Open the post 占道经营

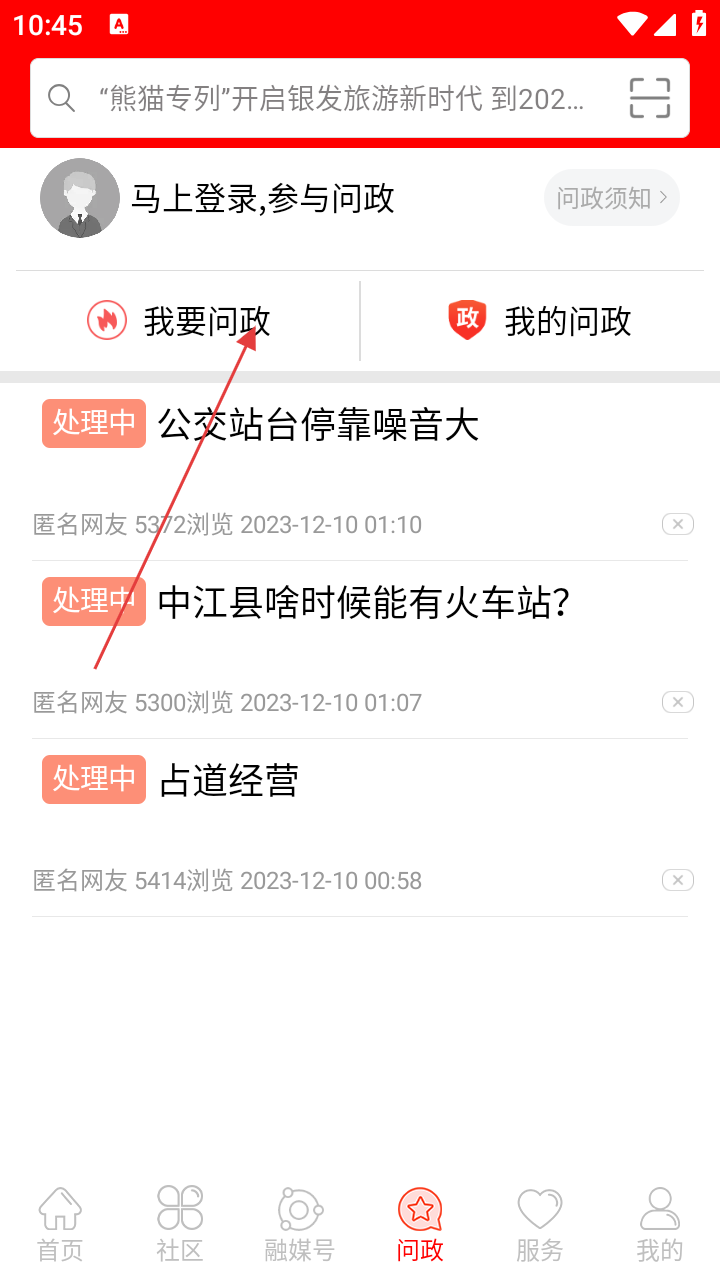229,781
